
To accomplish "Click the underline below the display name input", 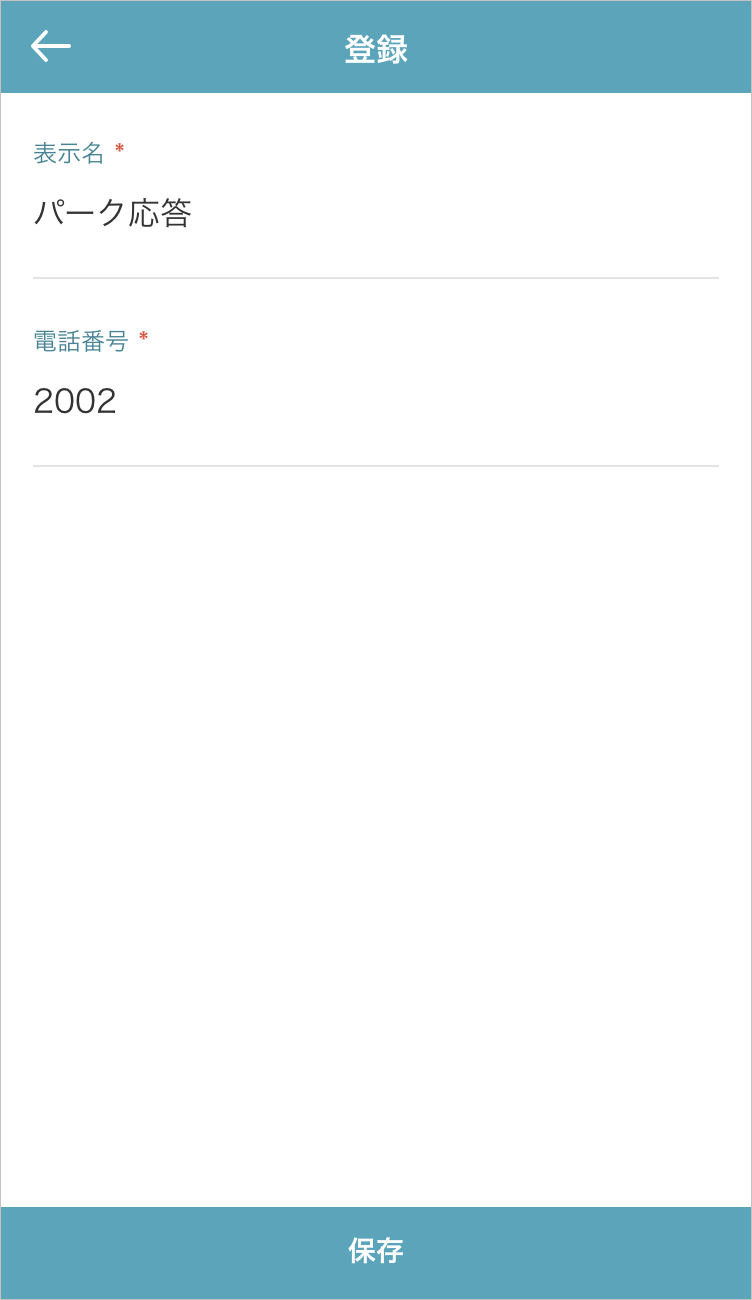I will click(x=376, y=274).
